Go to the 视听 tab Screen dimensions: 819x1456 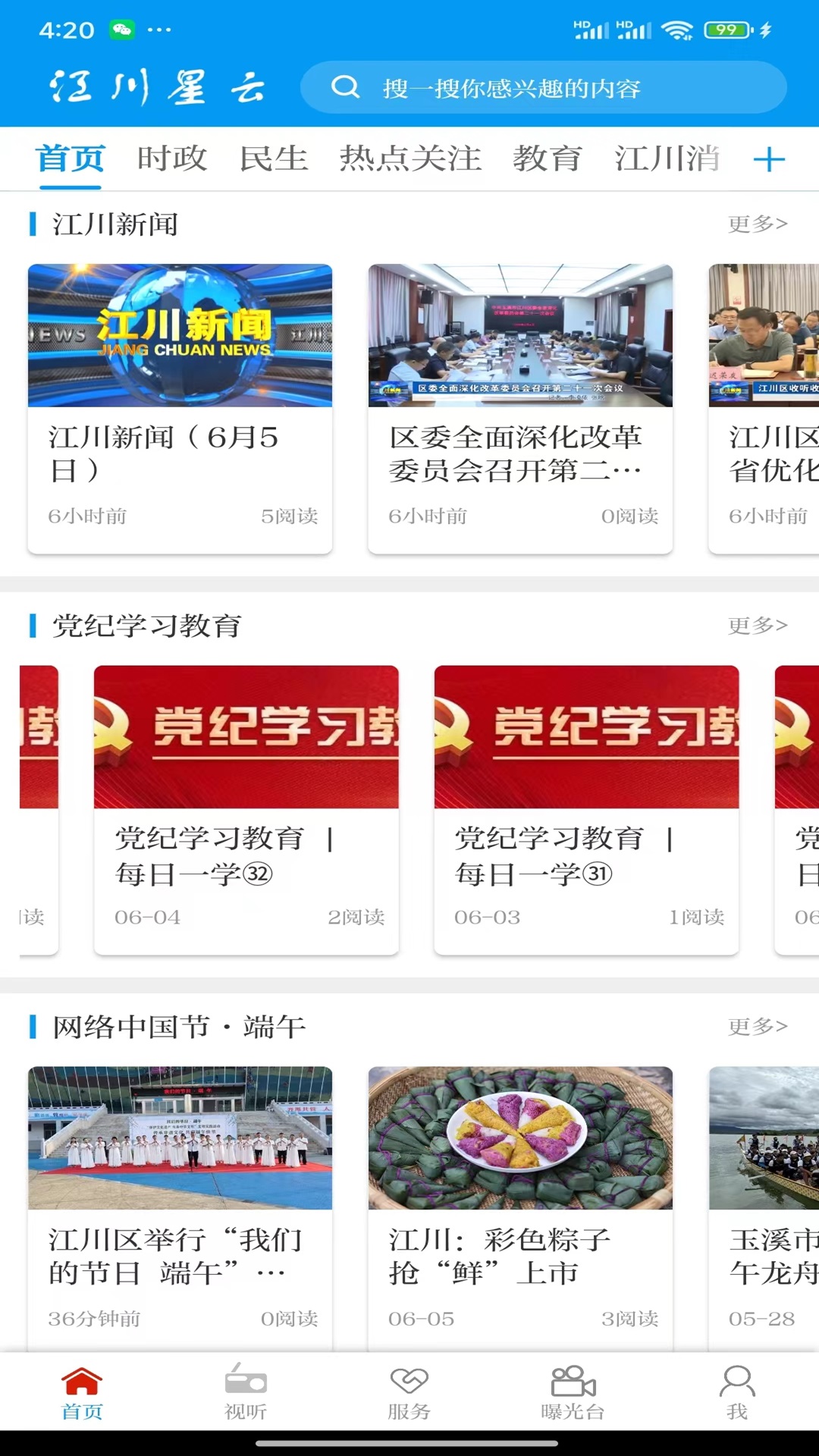[x=246, y=1392]
